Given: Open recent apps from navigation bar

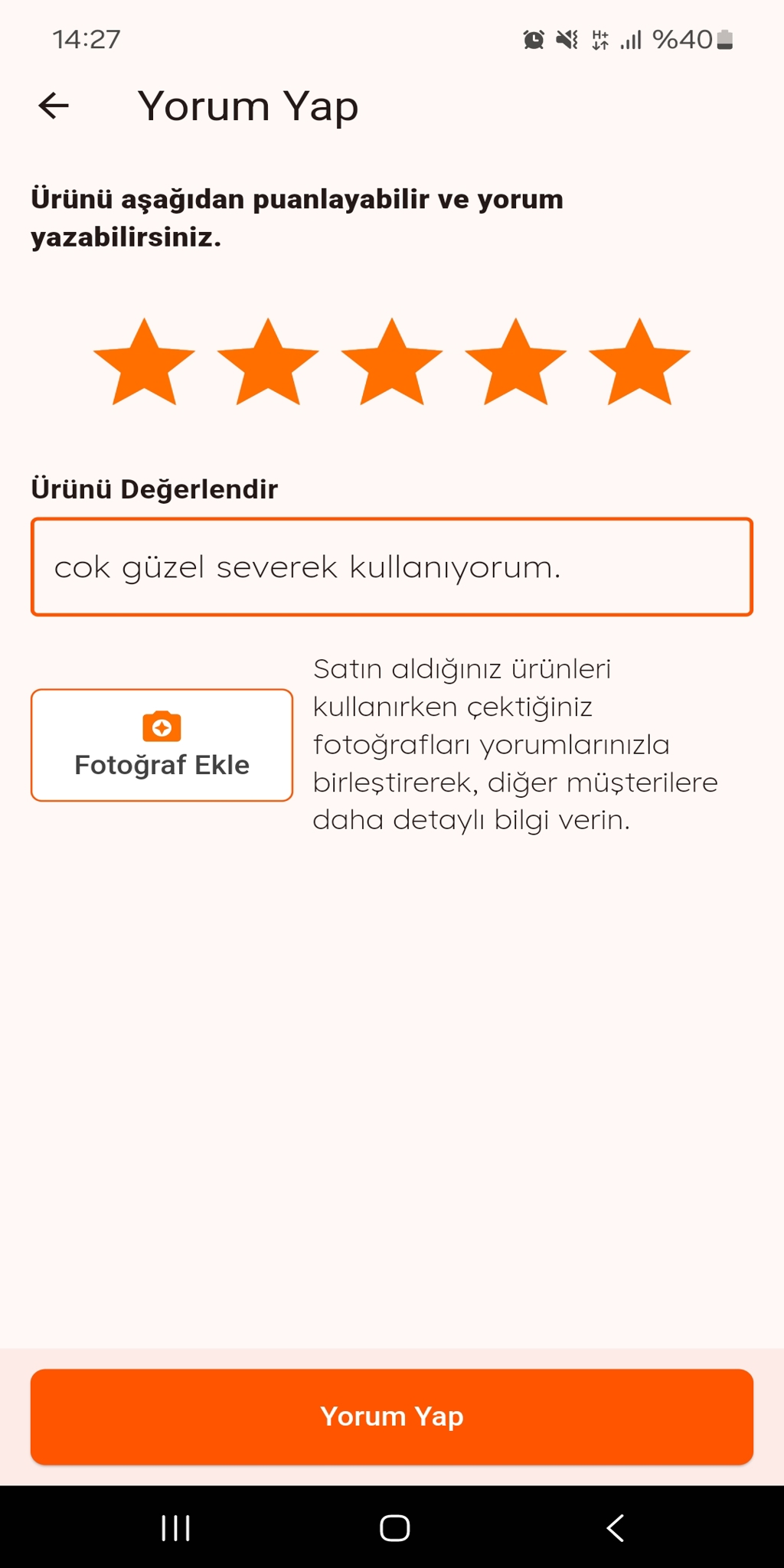Looking at the screenshot, I should pyautogui.click(x=175, y=1528).
